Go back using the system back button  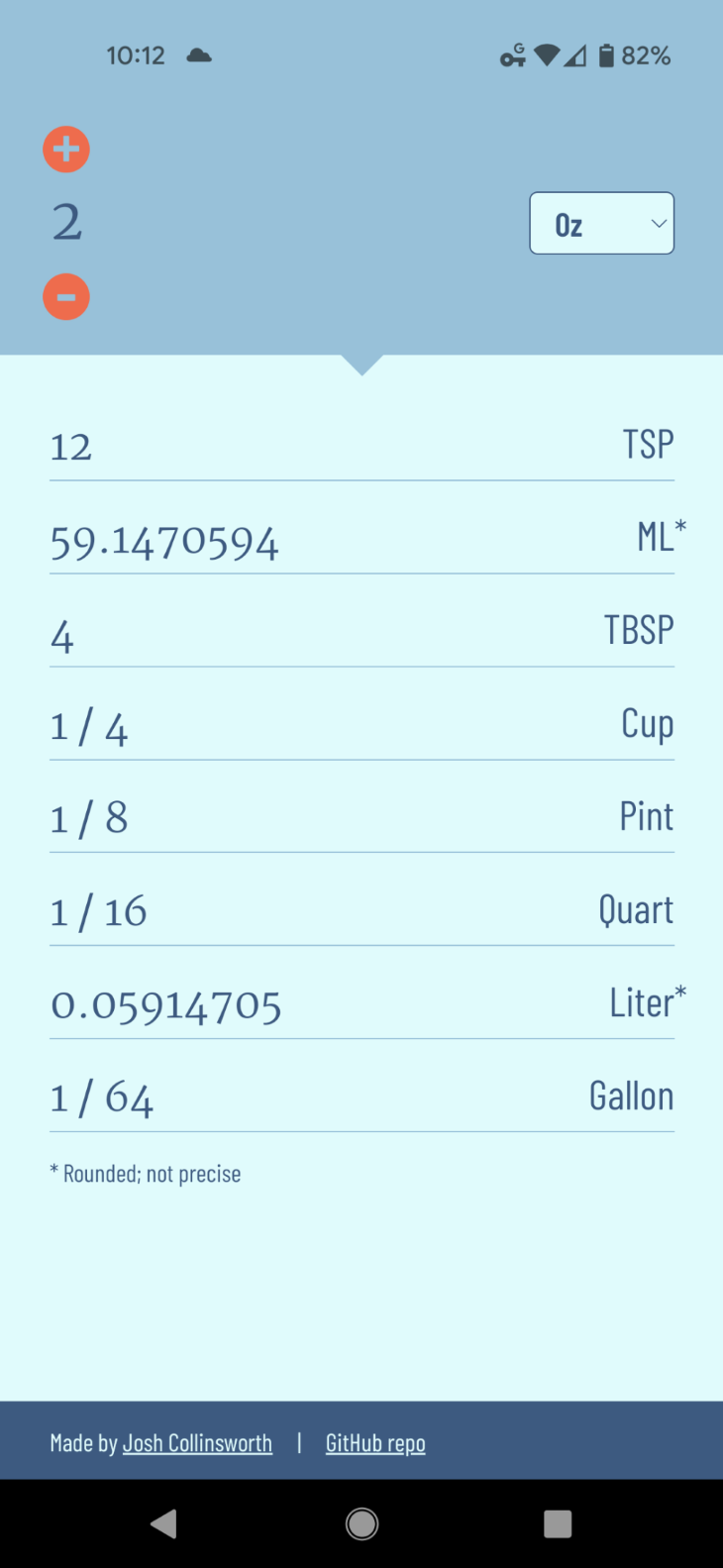163,1523
